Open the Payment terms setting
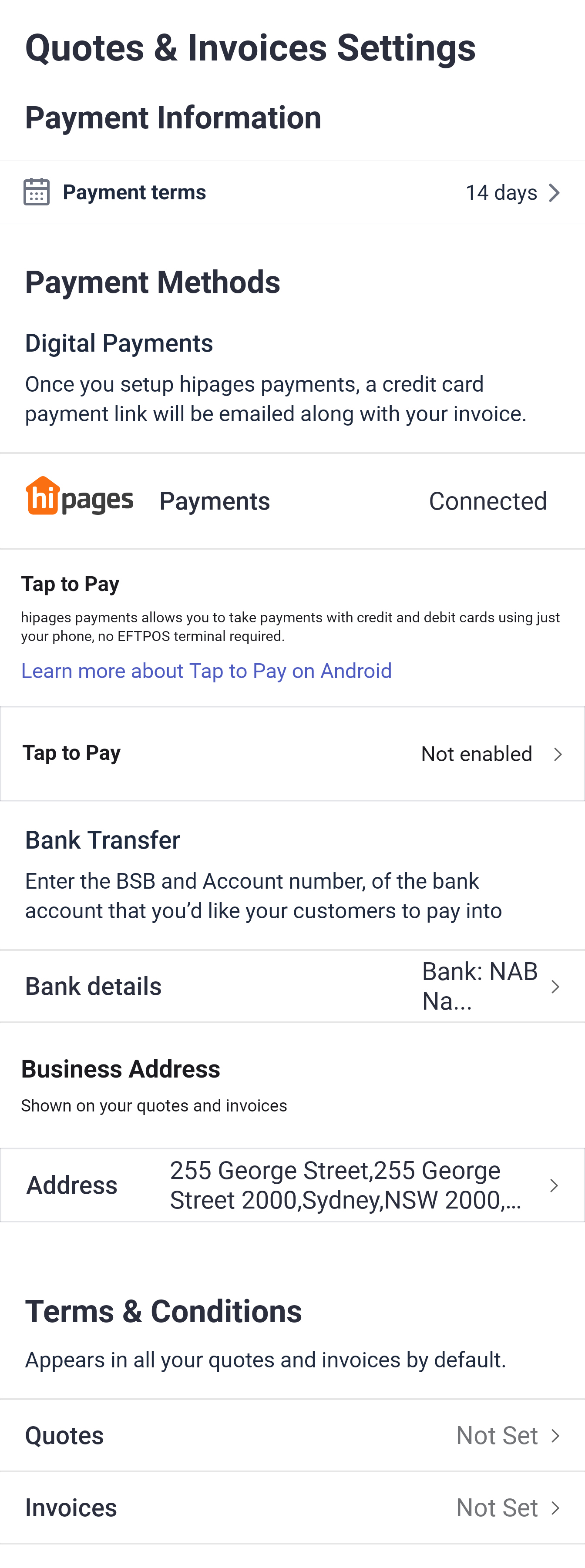The height and width of the screenshot is (1568, 585). (x=292, y=192)
